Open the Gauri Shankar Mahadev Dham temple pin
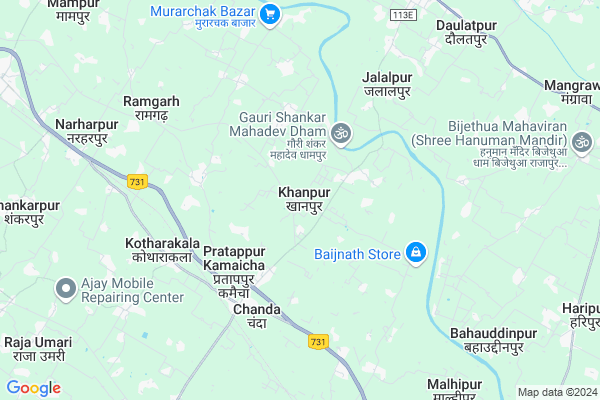This screenshot has height=400, width=600. point(341,133)
